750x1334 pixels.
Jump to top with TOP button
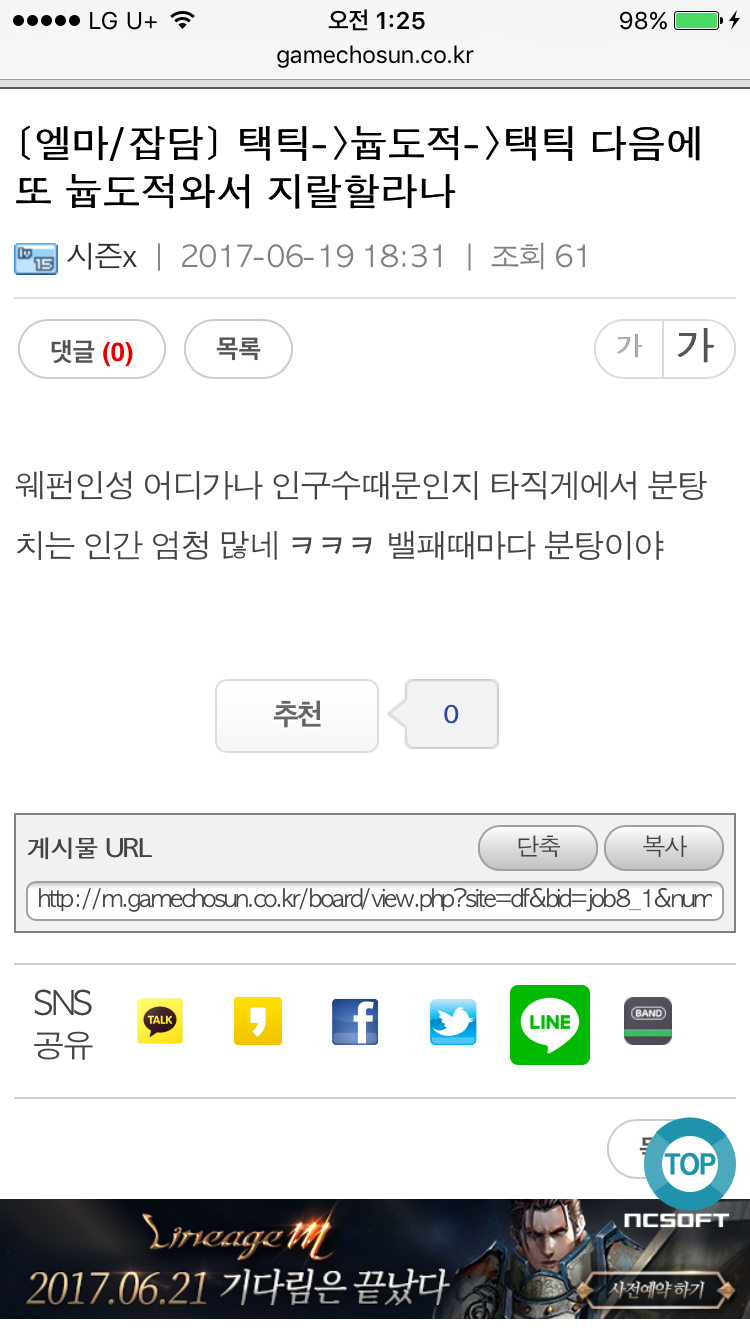[x=690, y=1164]
